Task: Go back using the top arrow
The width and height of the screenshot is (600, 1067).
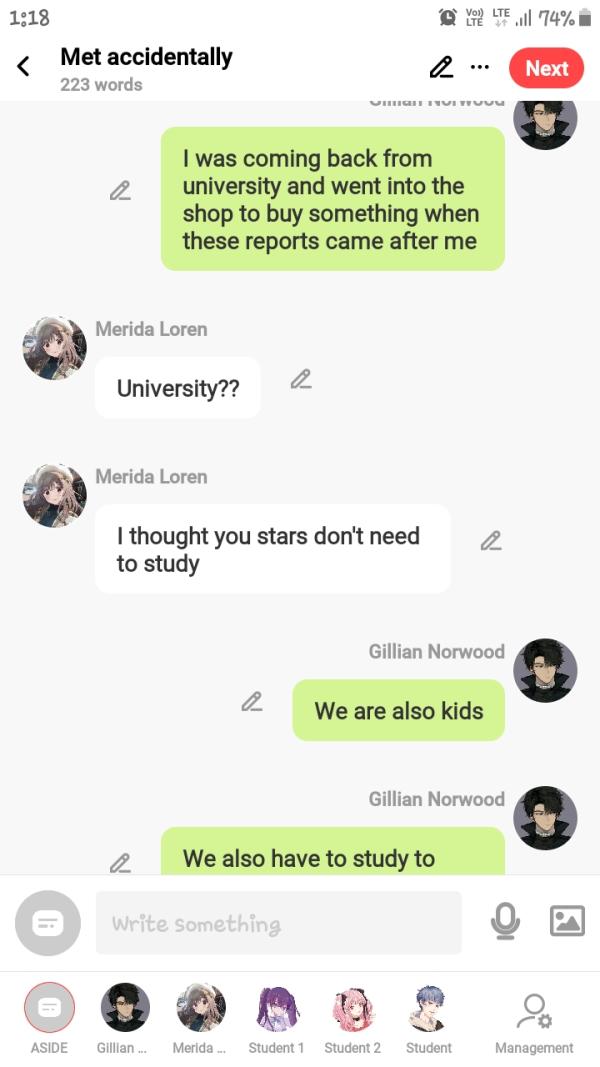Action: point(23,67)
